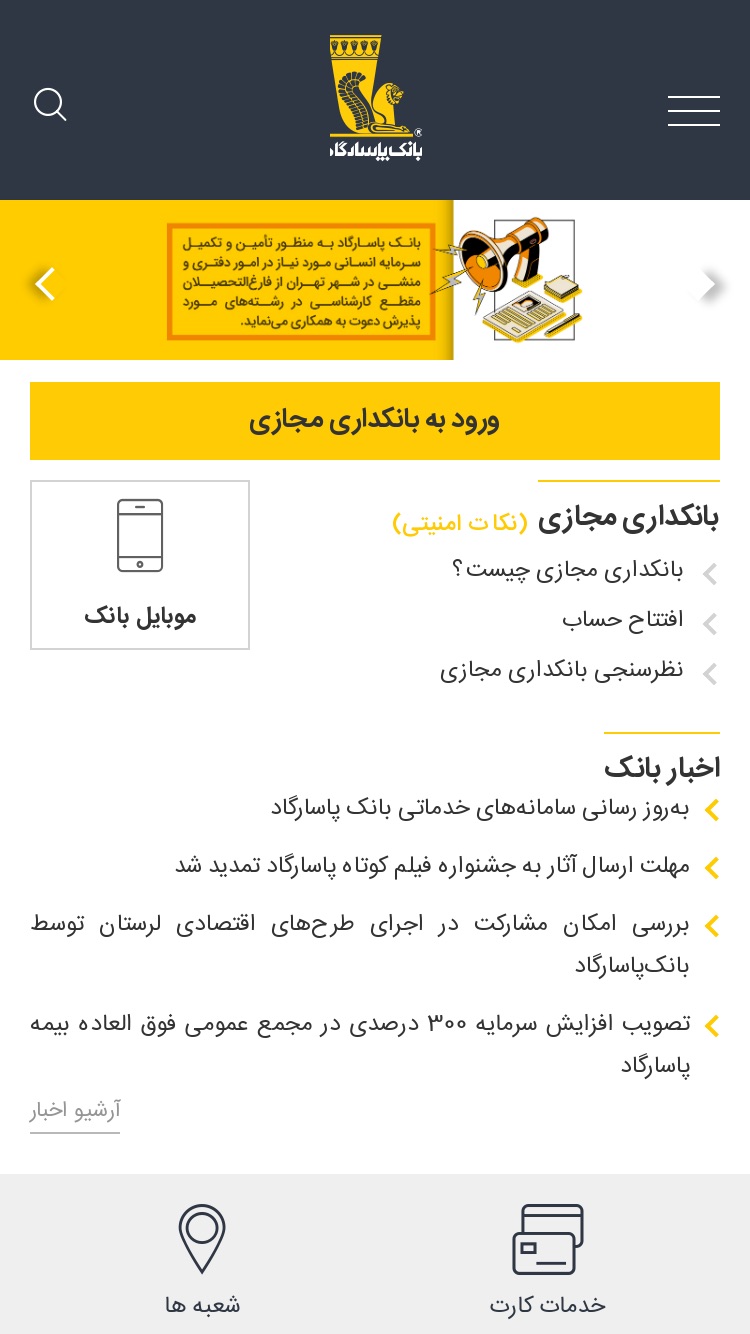Viewport: 750px width, 1334px height.
Task: Open بانکداری مجازی چیست؟
Action: (x=568, y=570)
